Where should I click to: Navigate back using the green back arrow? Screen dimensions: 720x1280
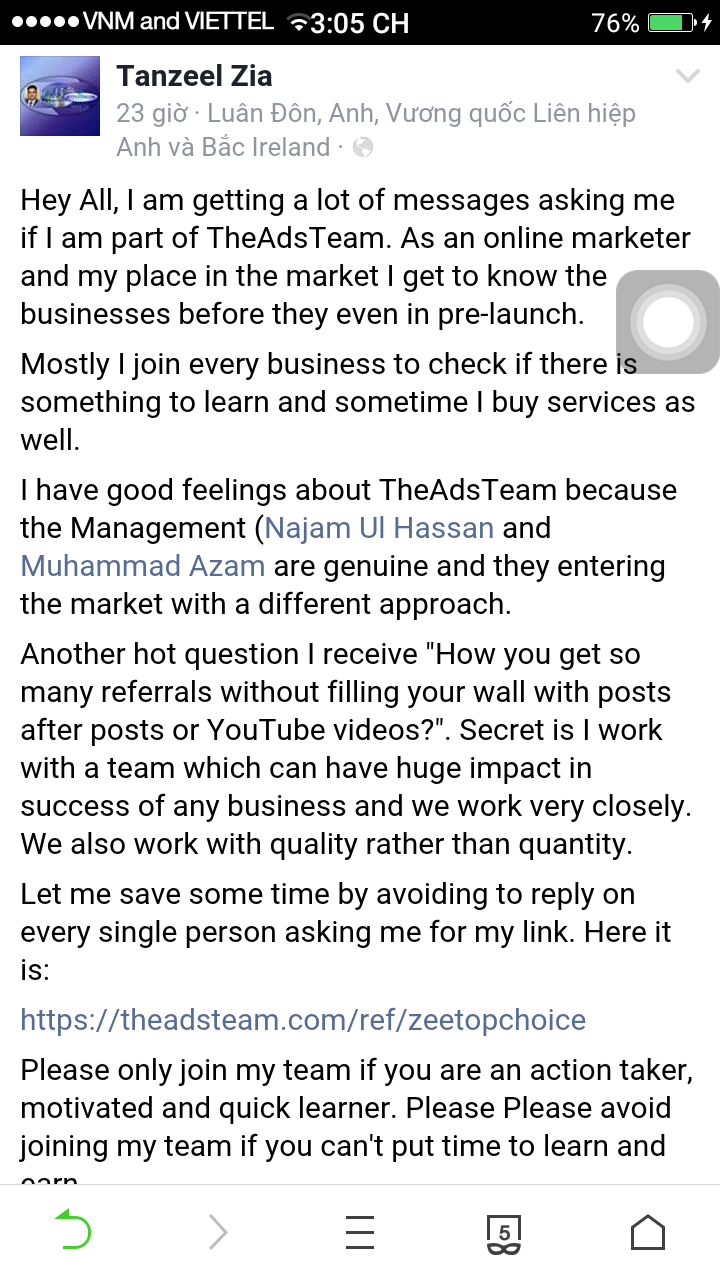72,1231
